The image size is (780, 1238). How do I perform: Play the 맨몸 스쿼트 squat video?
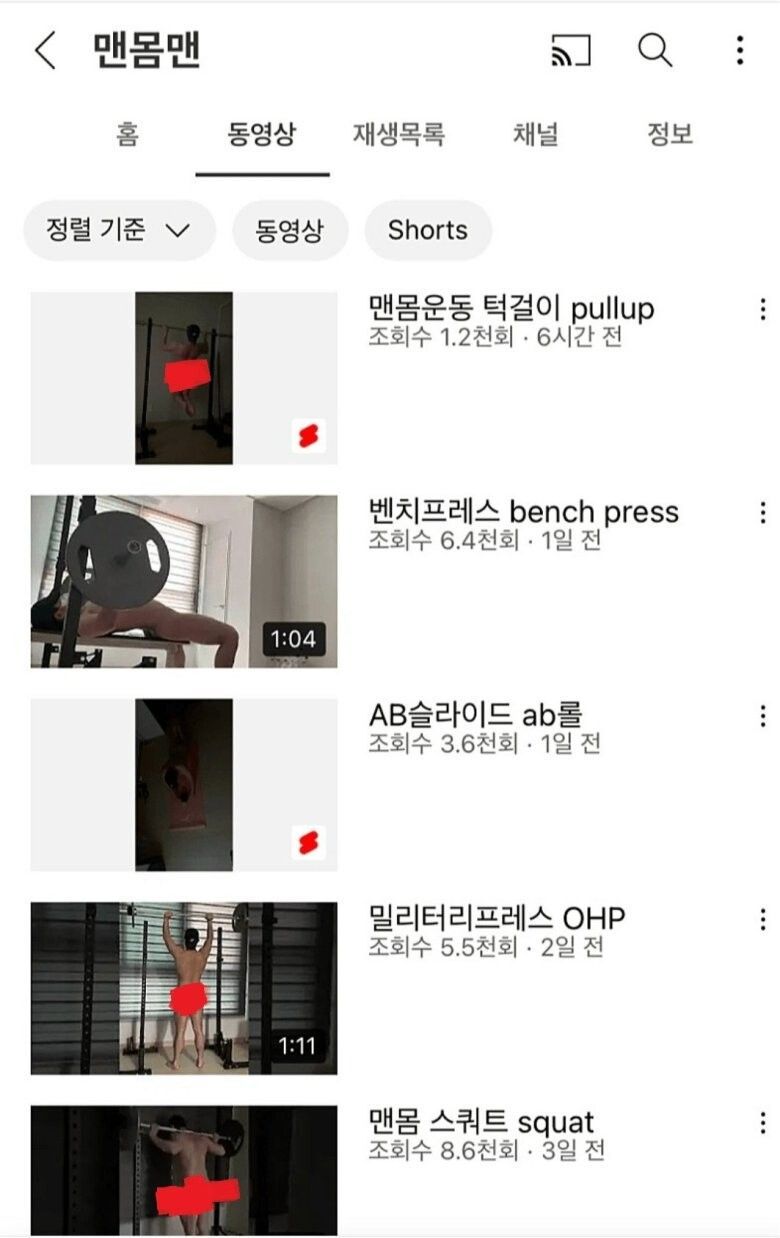tap(184, 1170)
